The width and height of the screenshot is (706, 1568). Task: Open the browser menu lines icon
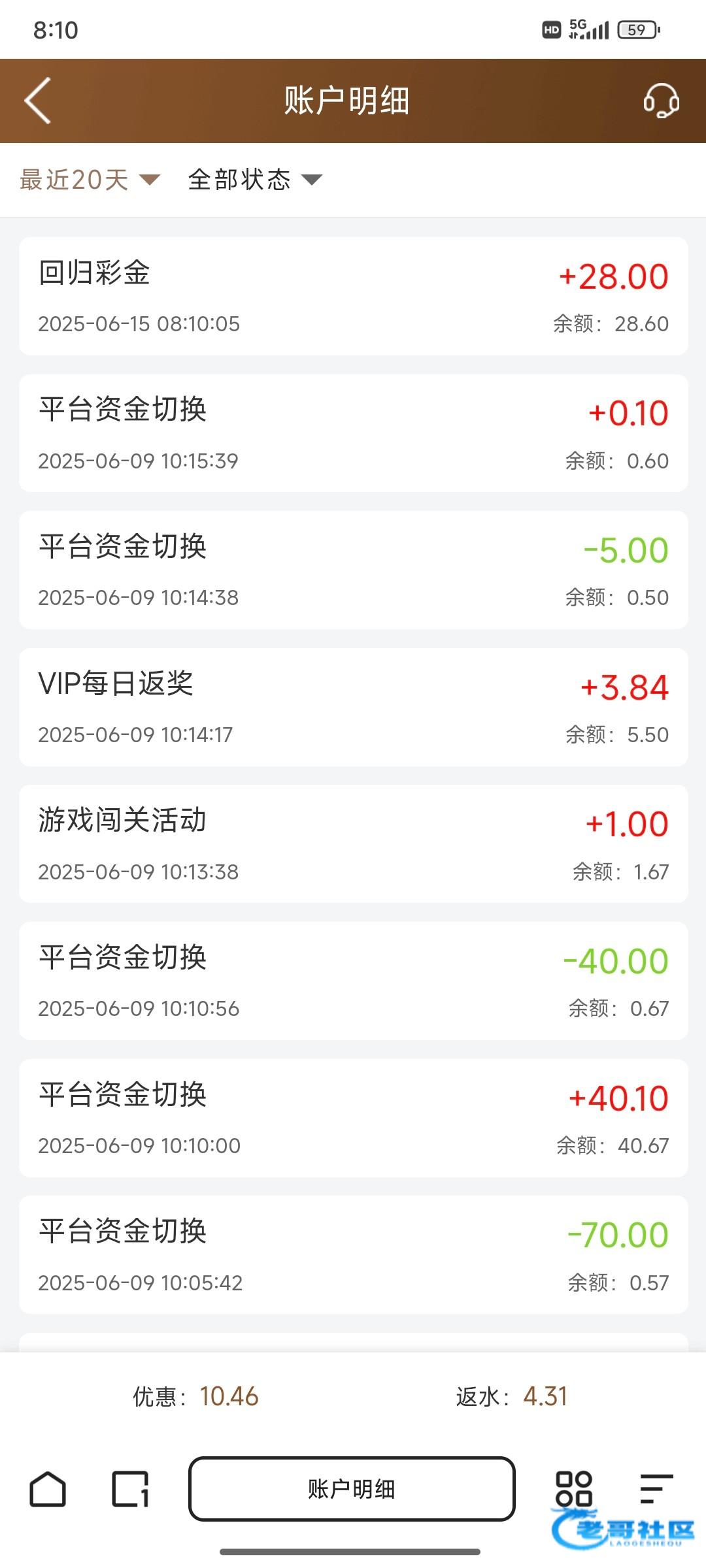click(x=656, y=1489)
